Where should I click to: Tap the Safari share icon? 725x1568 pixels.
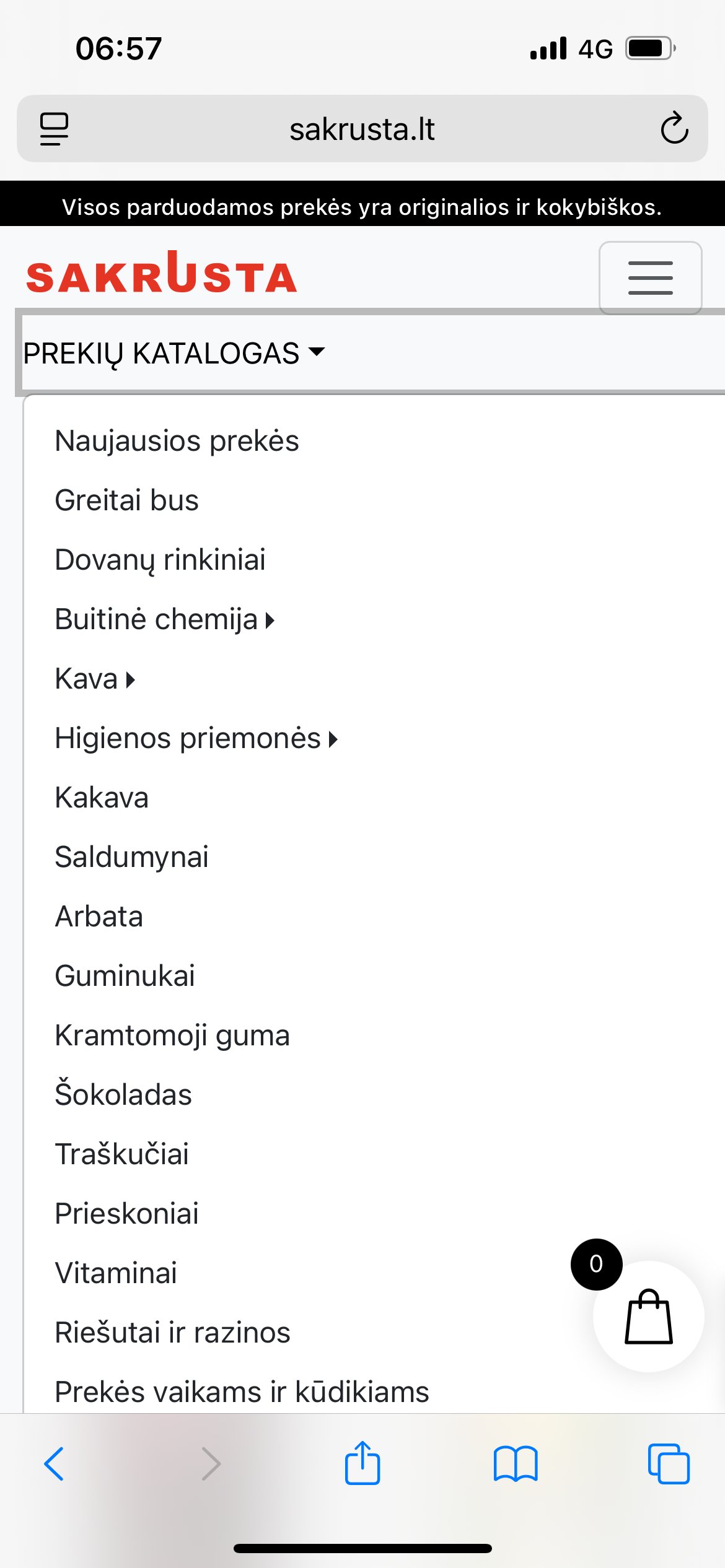[x=362, y=1463]
